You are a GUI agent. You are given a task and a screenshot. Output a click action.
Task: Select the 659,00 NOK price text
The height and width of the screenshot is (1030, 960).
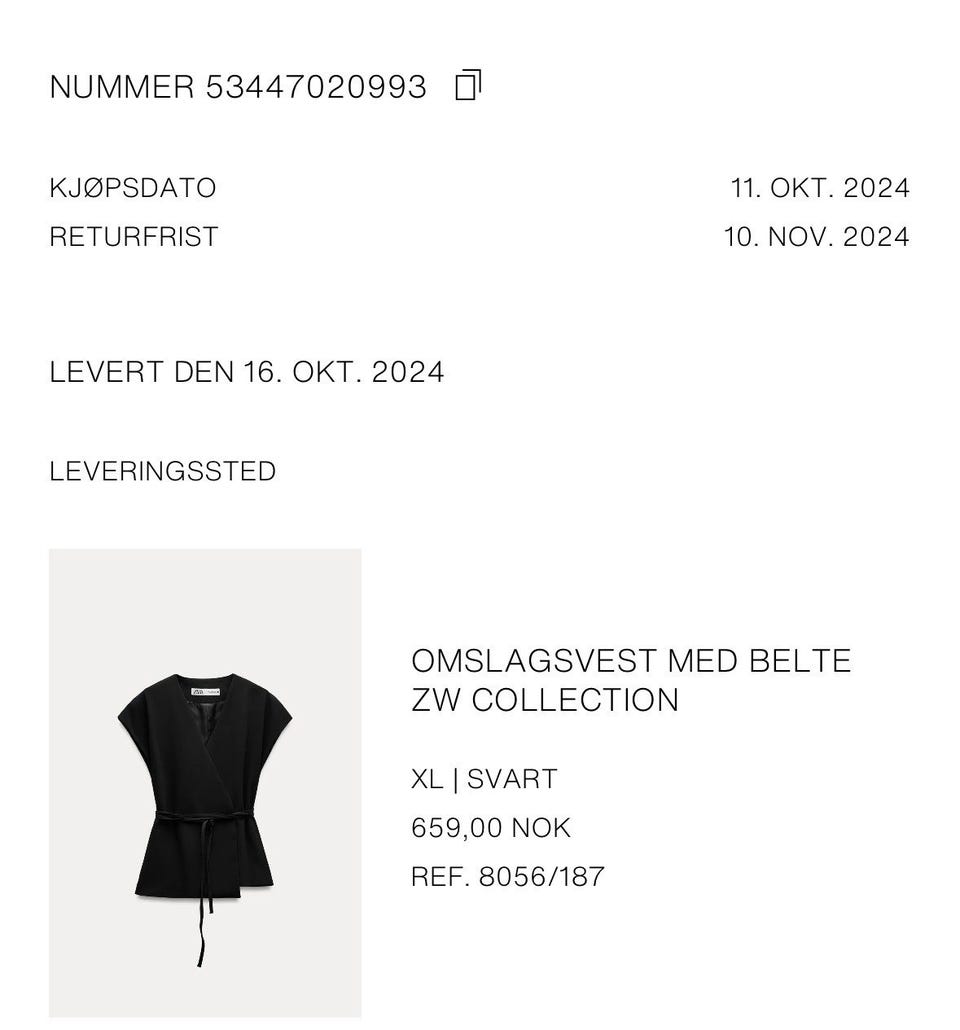click(x=491, y=827)
